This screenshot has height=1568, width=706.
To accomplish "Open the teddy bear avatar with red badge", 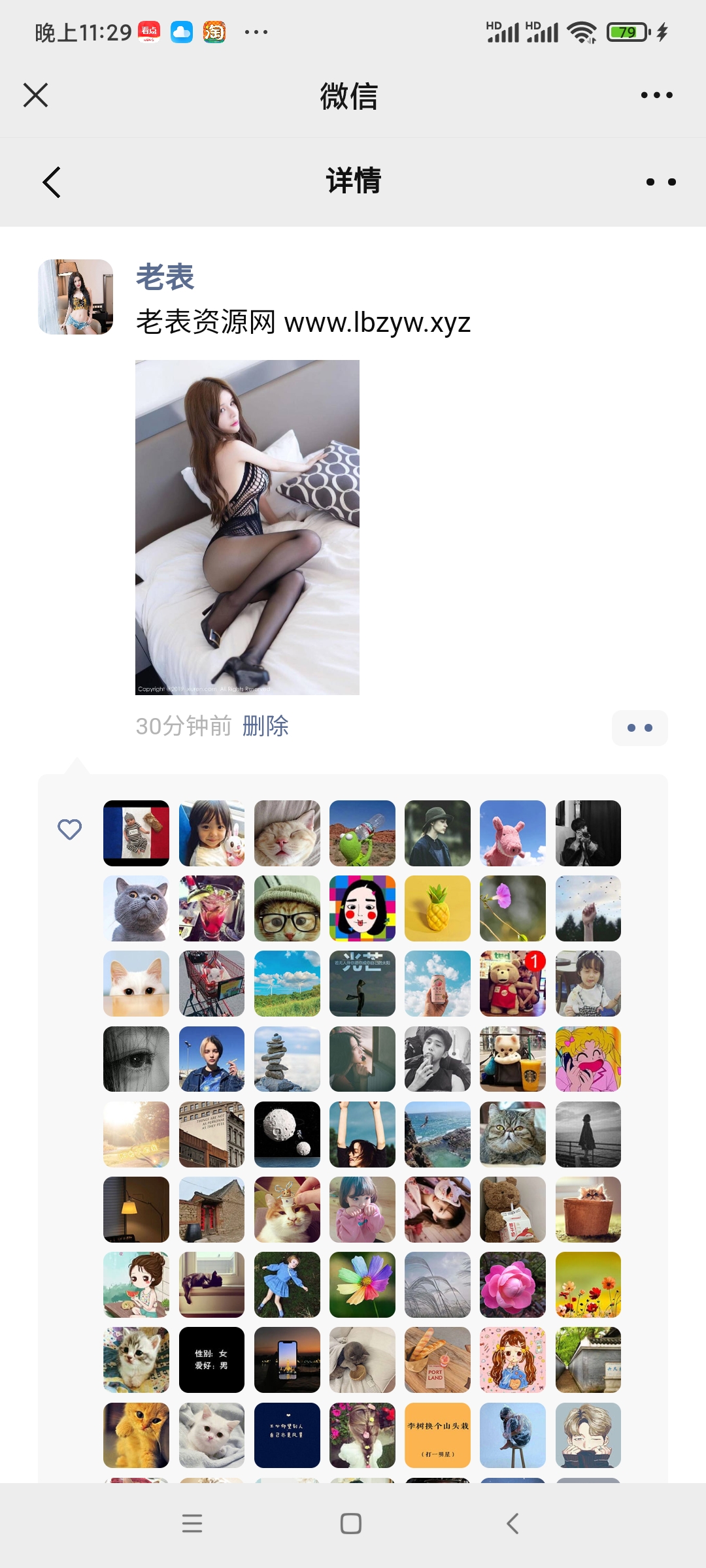I will (513, 983).
